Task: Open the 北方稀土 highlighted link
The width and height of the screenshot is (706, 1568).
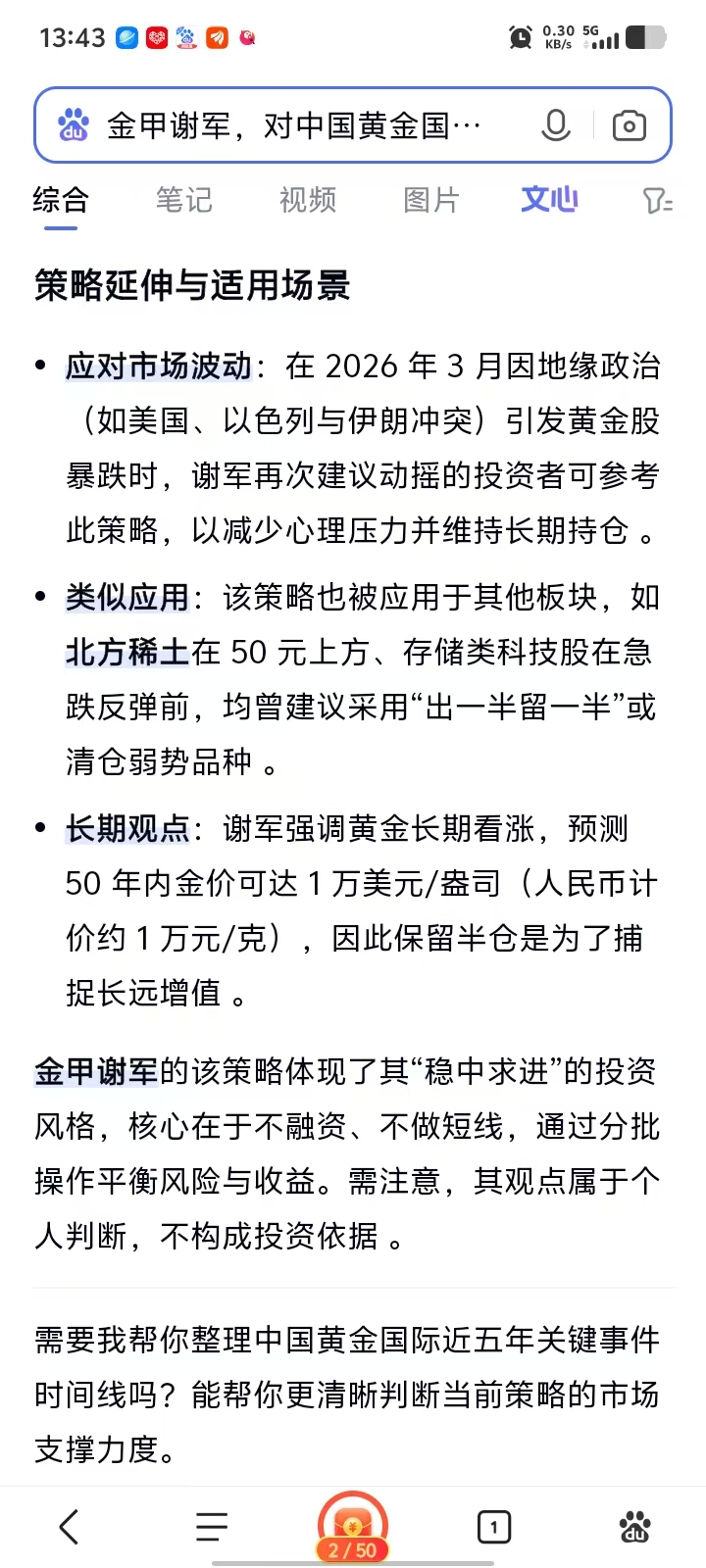Action: pyautogui.click(x=127, y=652)
